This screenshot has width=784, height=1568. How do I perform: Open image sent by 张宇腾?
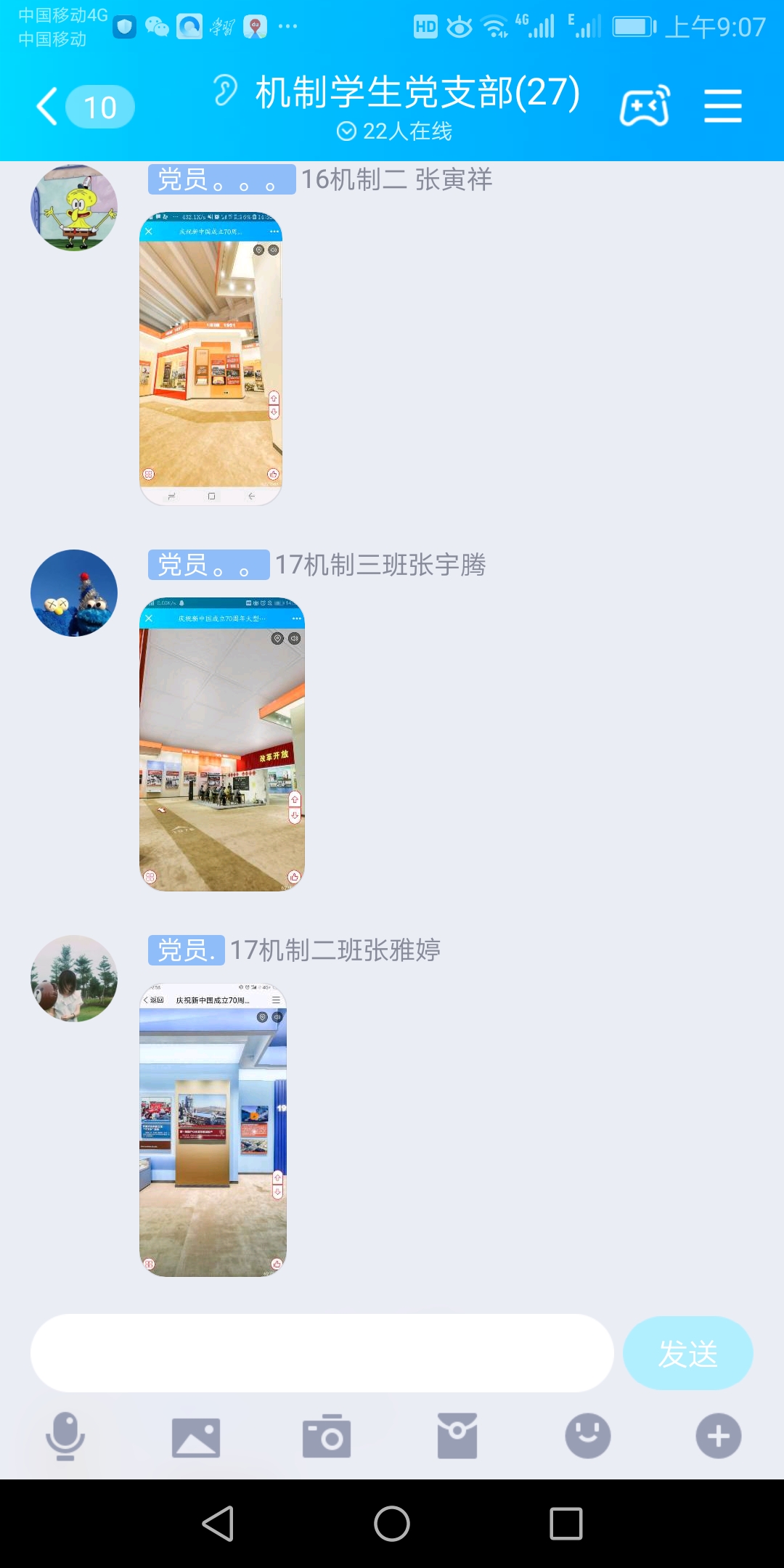(221, 744)
